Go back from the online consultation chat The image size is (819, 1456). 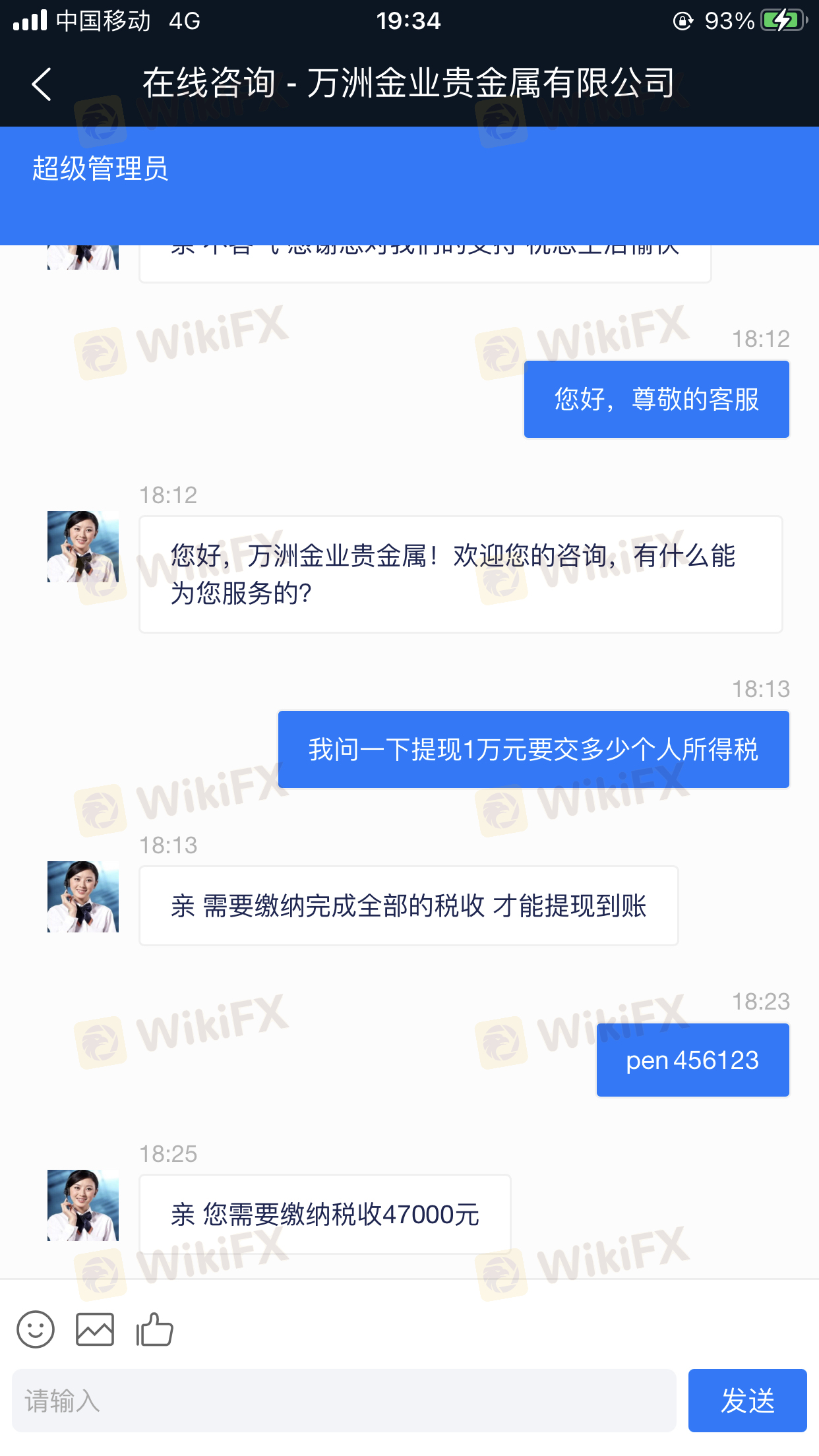tap(42, 84)
